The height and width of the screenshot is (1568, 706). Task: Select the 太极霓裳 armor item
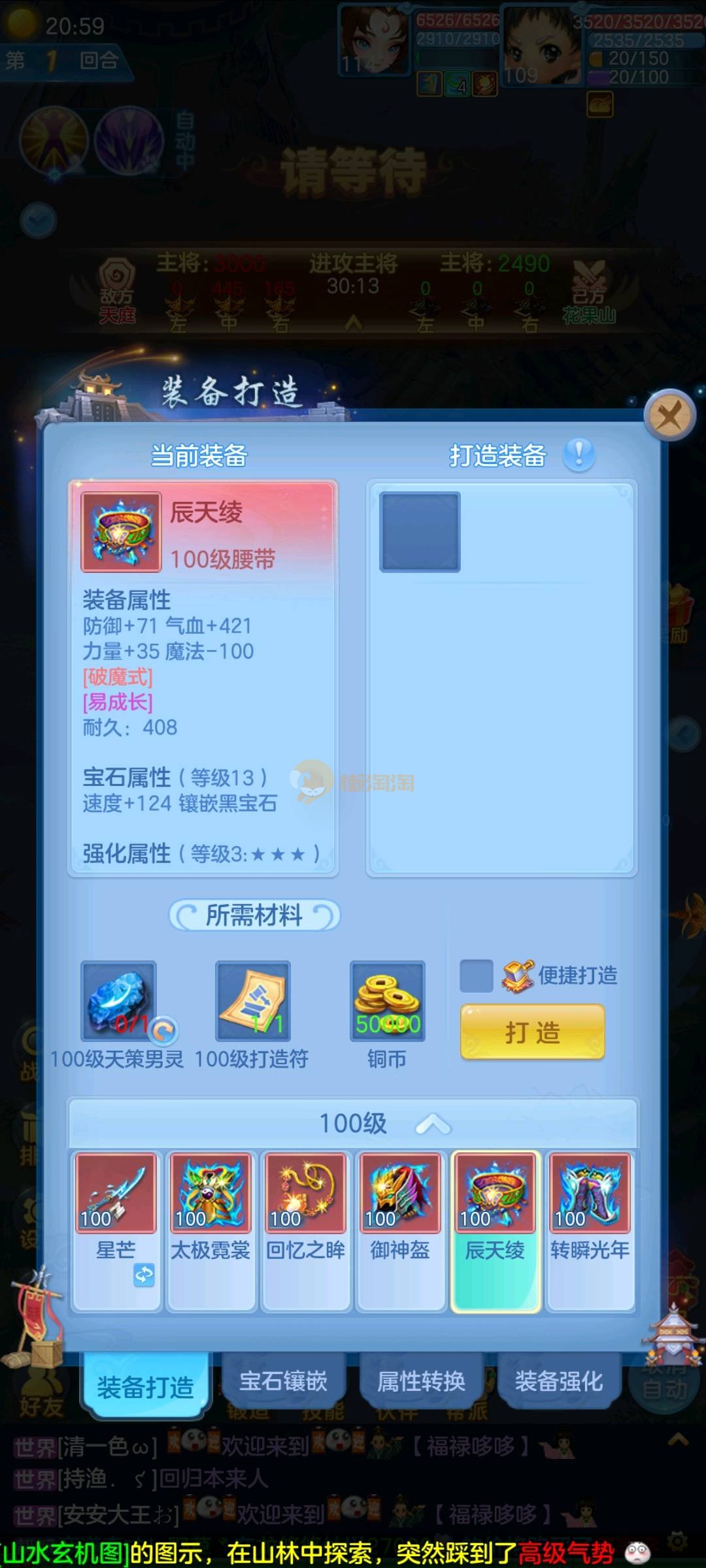click(210, 1194)
